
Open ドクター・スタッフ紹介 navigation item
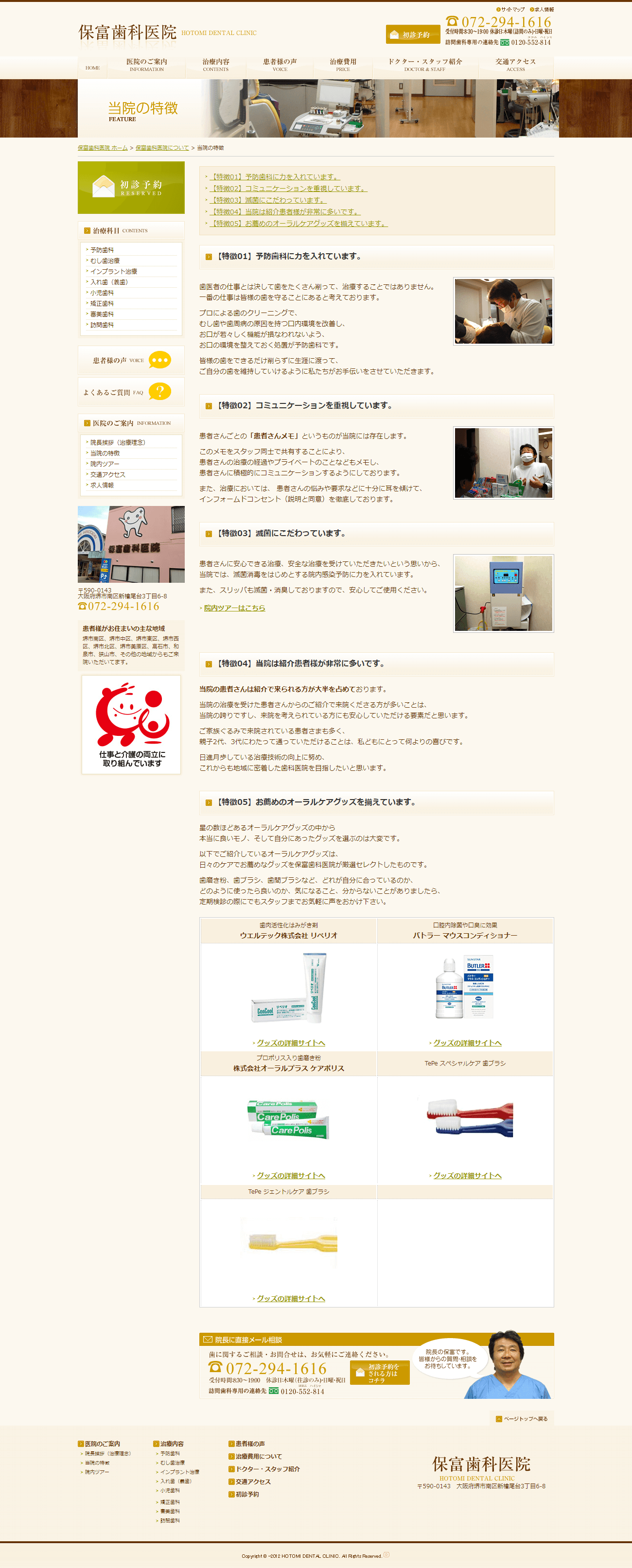[425, 65]
